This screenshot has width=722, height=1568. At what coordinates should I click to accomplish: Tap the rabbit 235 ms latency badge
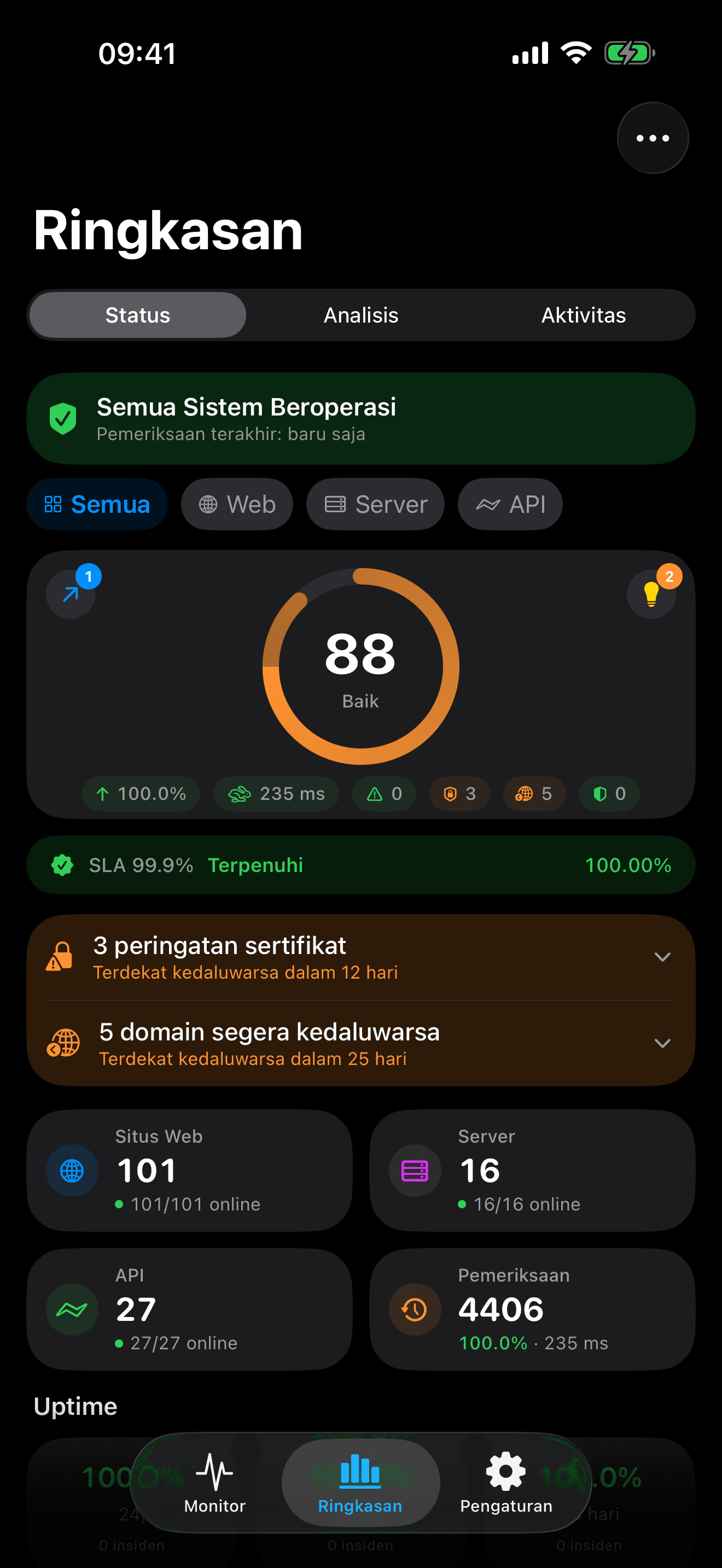[x=276, y=794]
